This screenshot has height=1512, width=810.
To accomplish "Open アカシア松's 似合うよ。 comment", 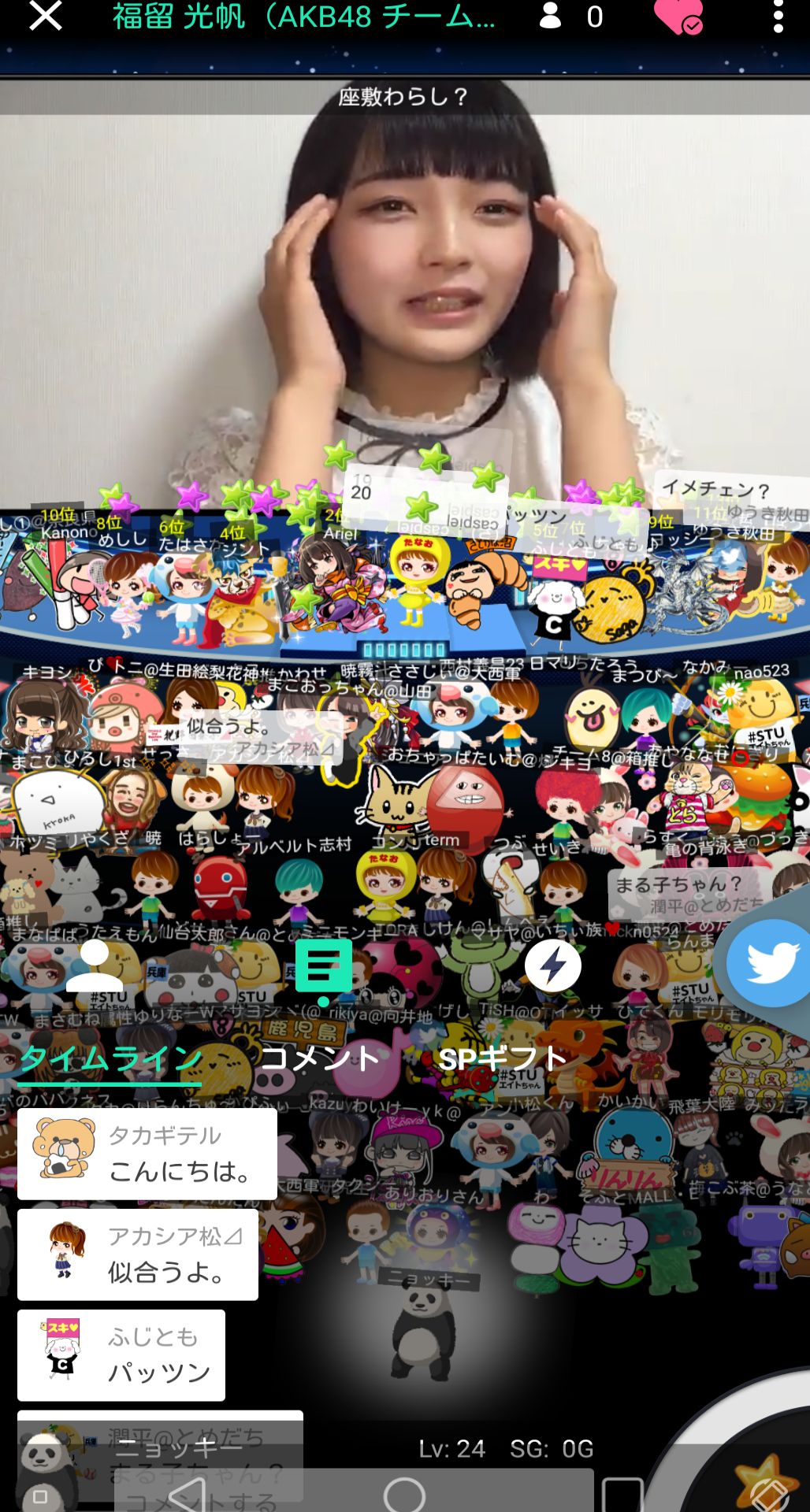I will click(x=138, y=1255).
